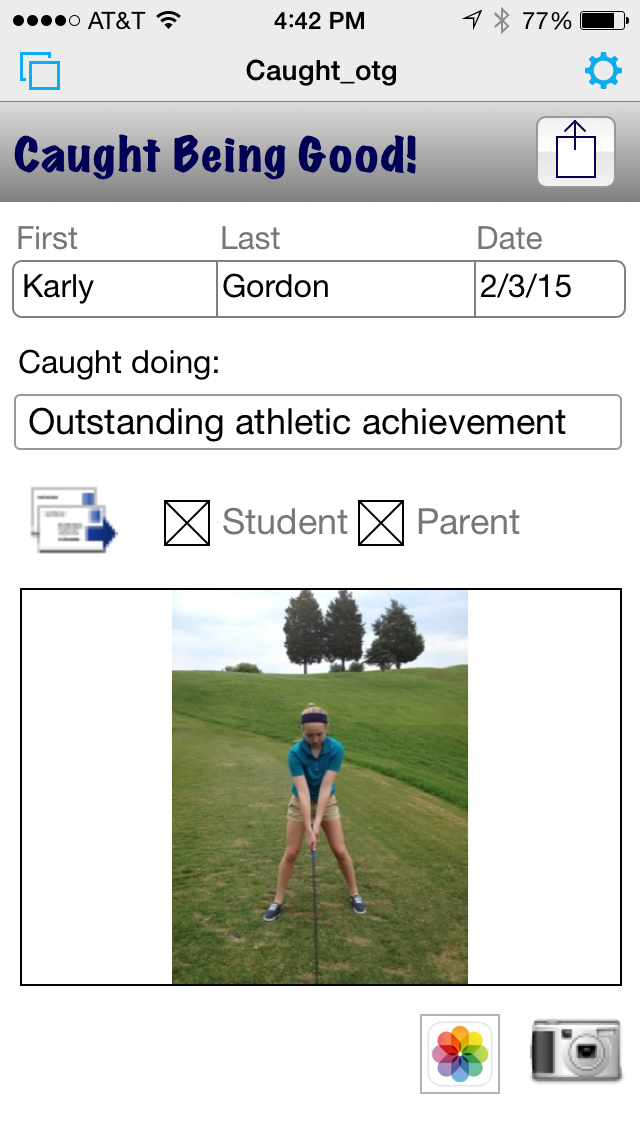Take a new photo with camera
Viewport: 640px width, 1136px height.
coord(575,1051)
